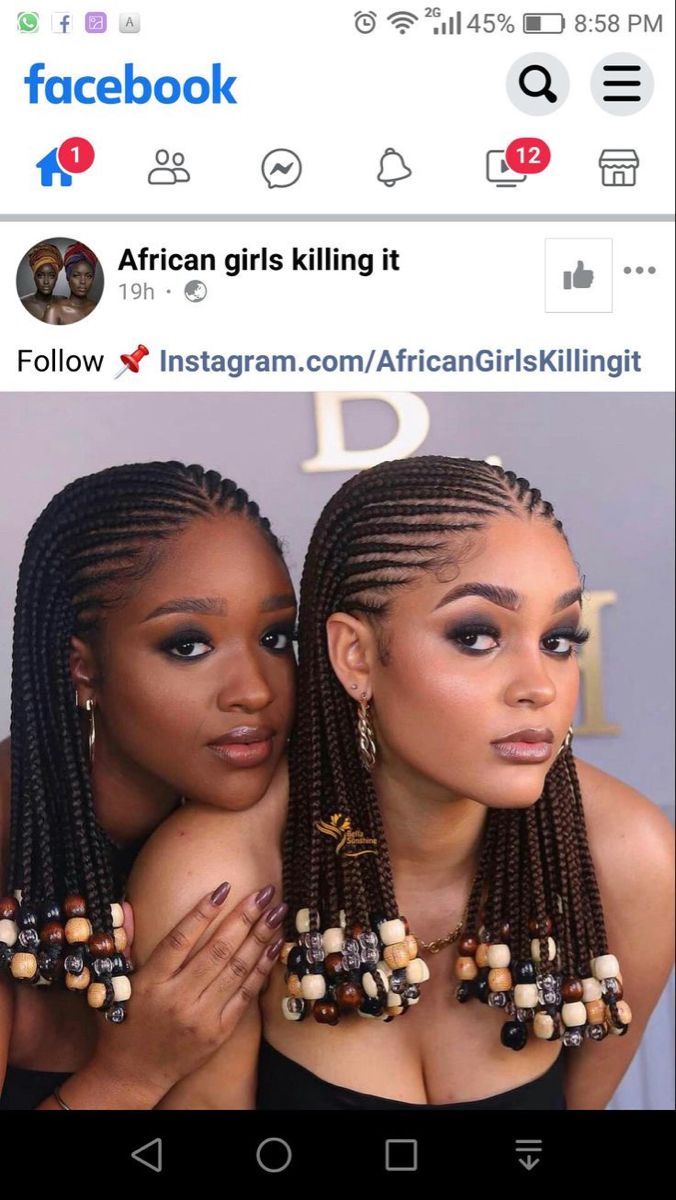Open the post's three-dot options menu
676x1200 pixels.
point(639,270)
